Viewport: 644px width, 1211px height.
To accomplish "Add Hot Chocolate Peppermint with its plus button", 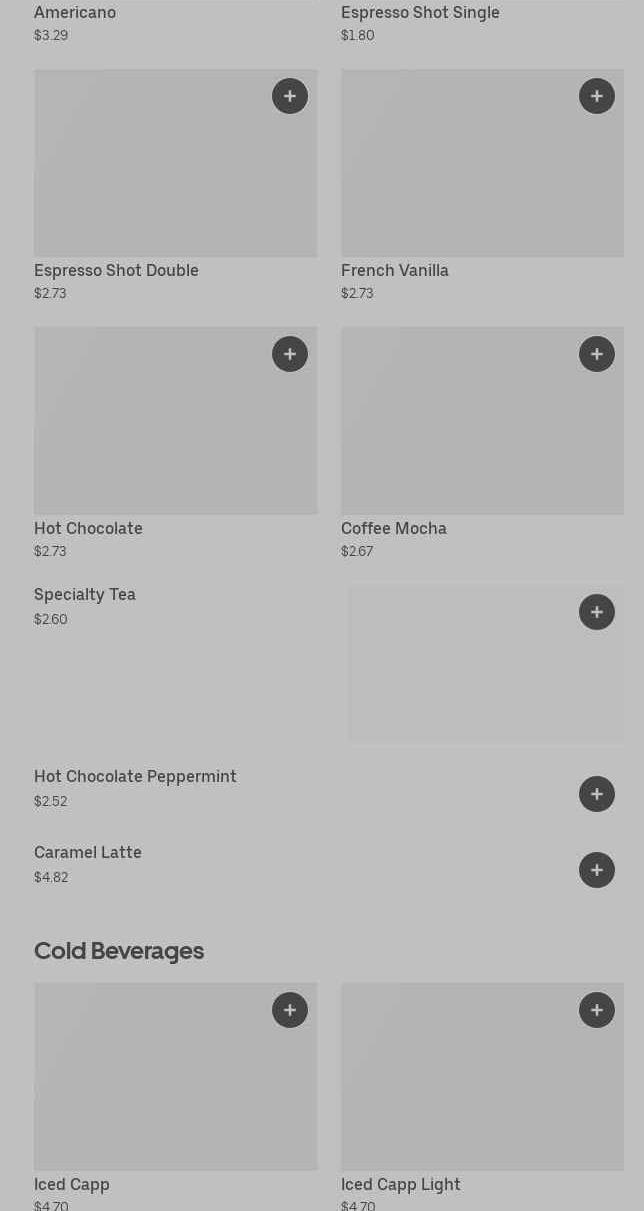I will tap(597, 794).
